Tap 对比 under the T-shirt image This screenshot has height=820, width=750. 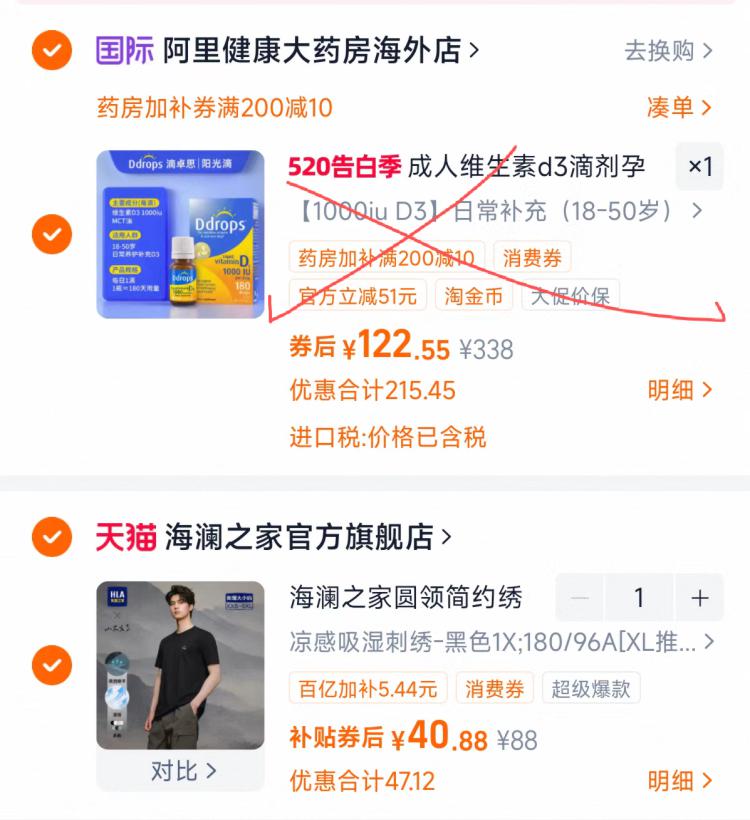(x=180, y=771)
